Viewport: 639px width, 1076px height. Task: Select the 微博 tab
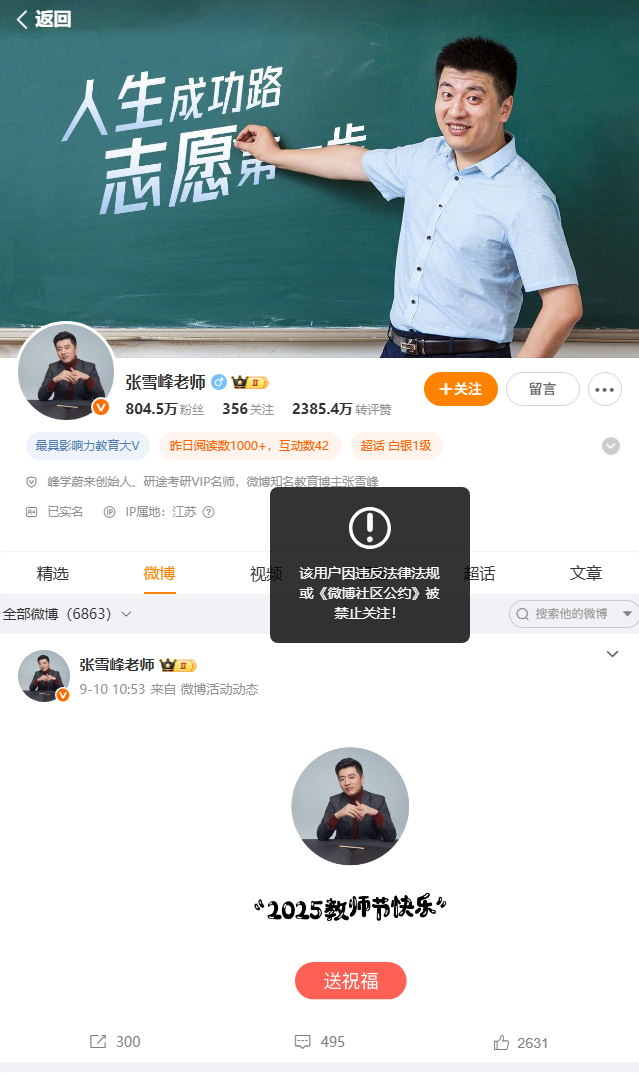(x=159, y=573)
